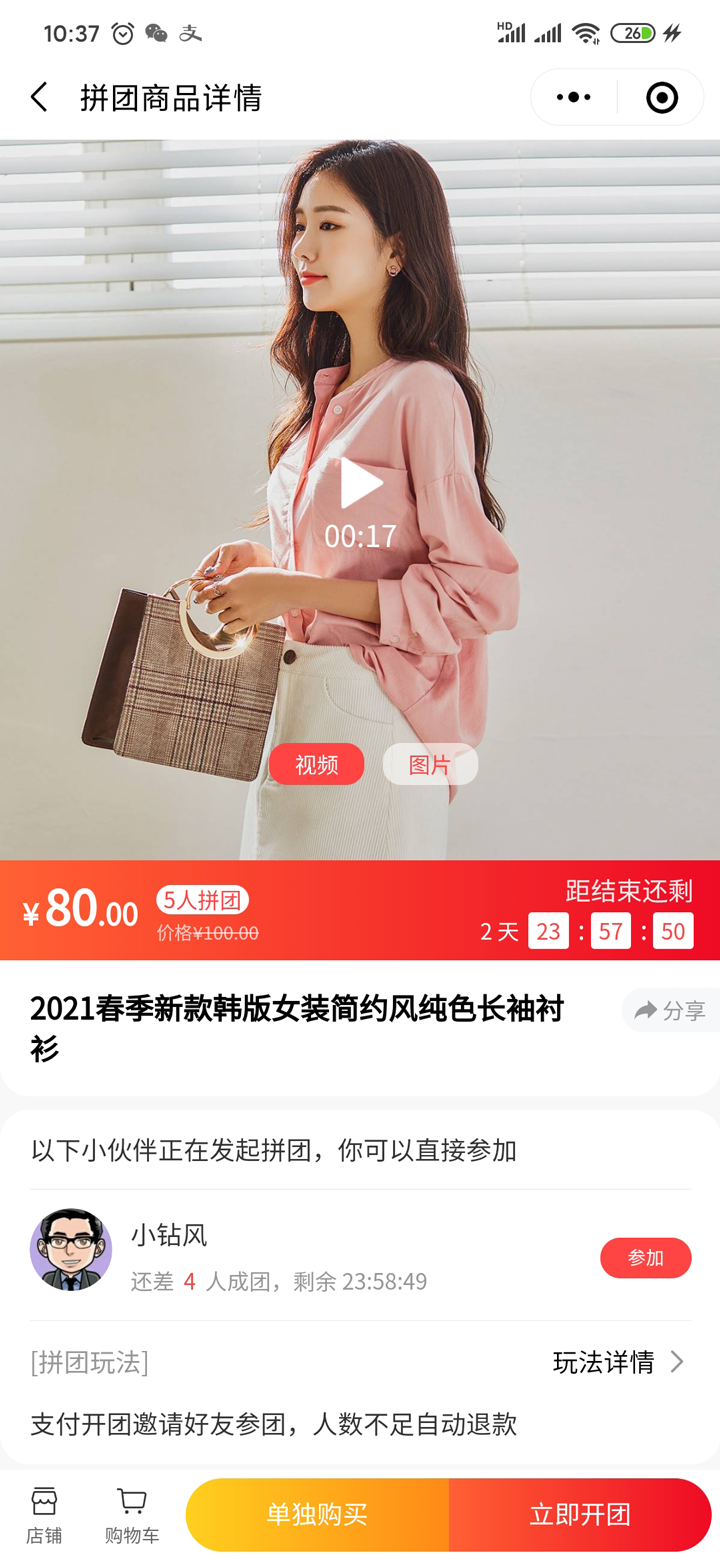Join 小钻风's group with 参加

click(645, 1258)
